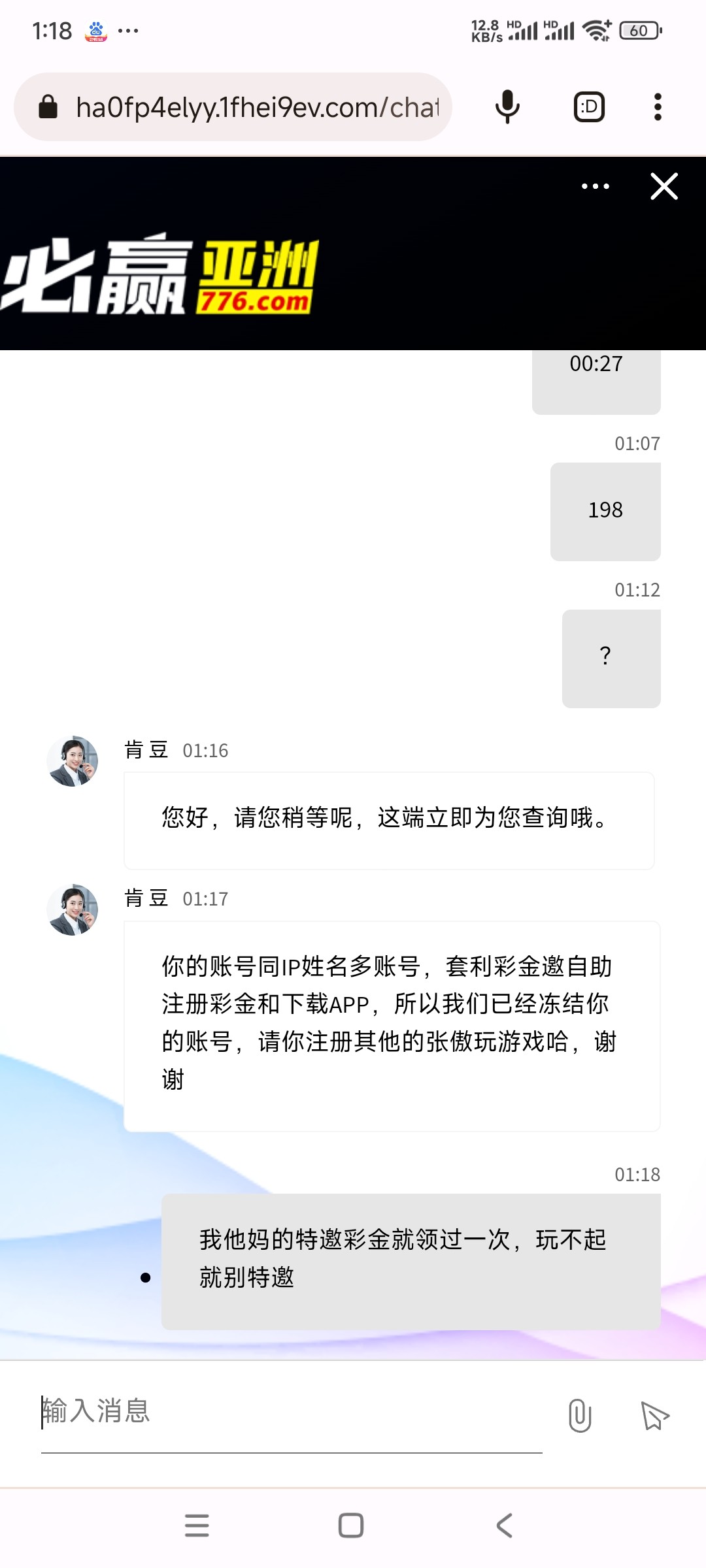Tap the browser address bar URL

pyautogui.click(x=256, y=107)
